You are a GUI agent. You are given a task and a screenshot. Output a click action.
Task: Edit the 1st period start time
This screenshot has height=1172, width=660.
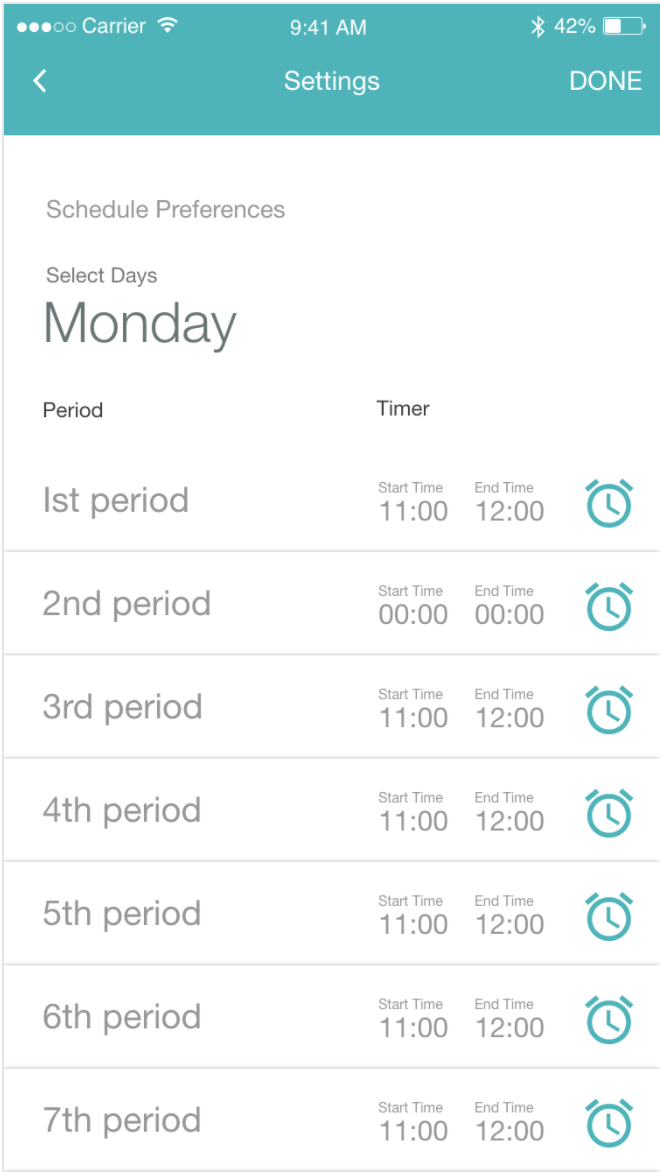point(412,511)
